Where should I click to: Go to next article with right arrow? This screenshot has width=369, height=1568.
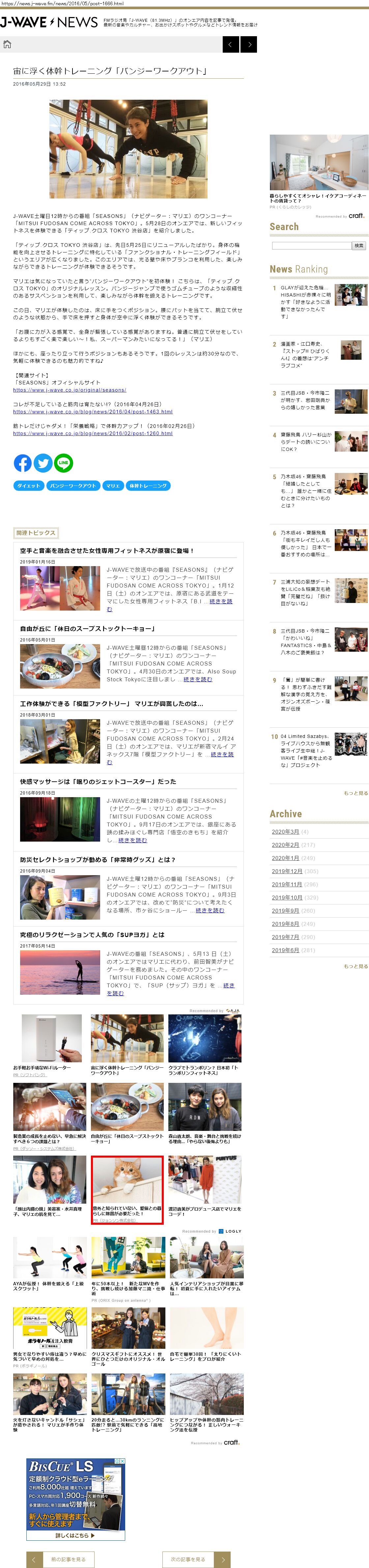[248, 44]
